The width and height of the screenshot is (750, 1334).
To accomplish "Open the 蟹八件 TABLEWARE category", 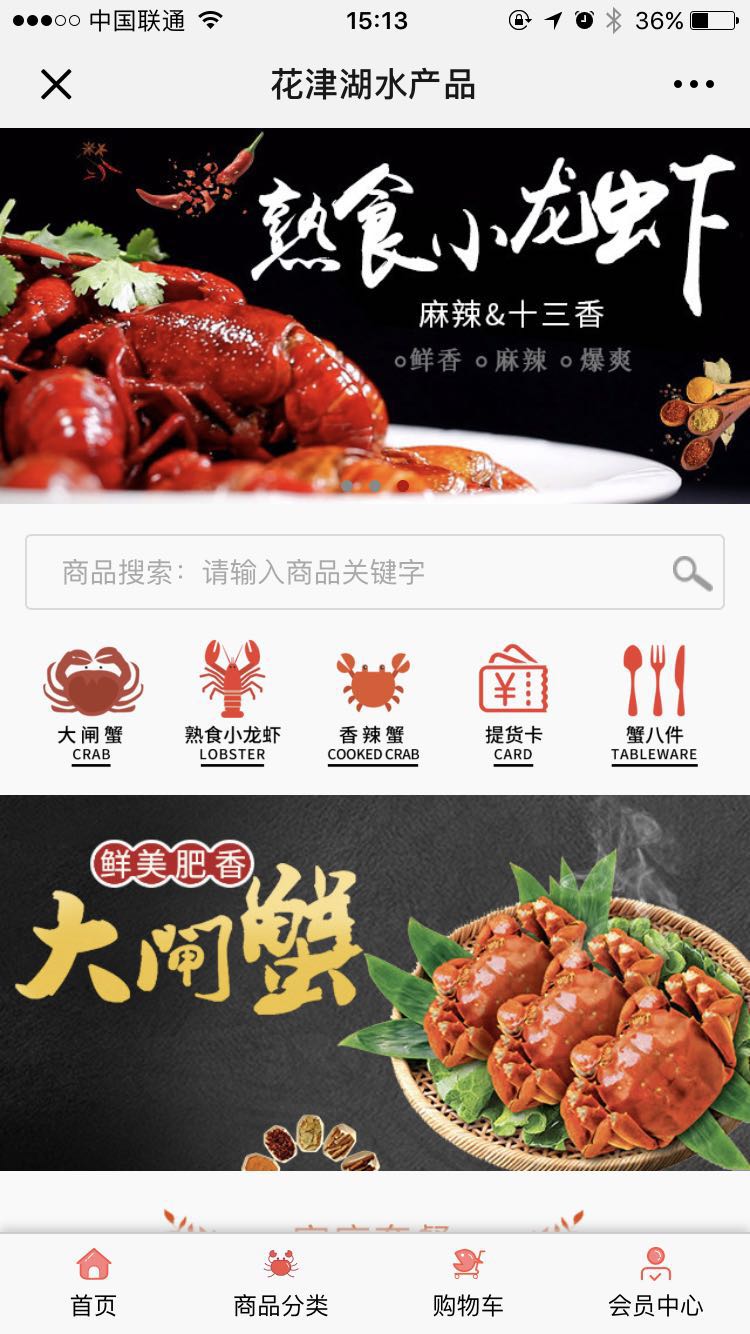I will click(654, 705).
